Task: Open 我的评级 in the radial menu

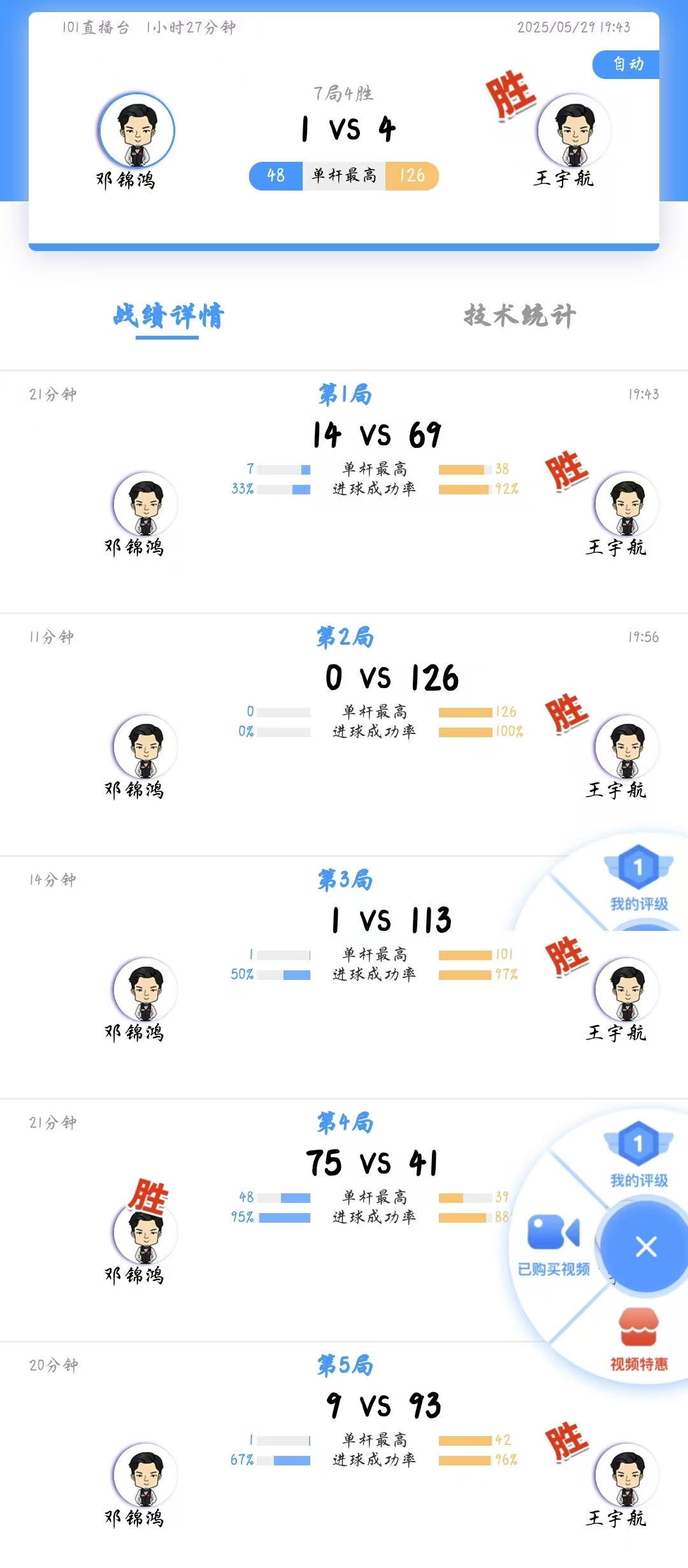Action: point(638,1154)
